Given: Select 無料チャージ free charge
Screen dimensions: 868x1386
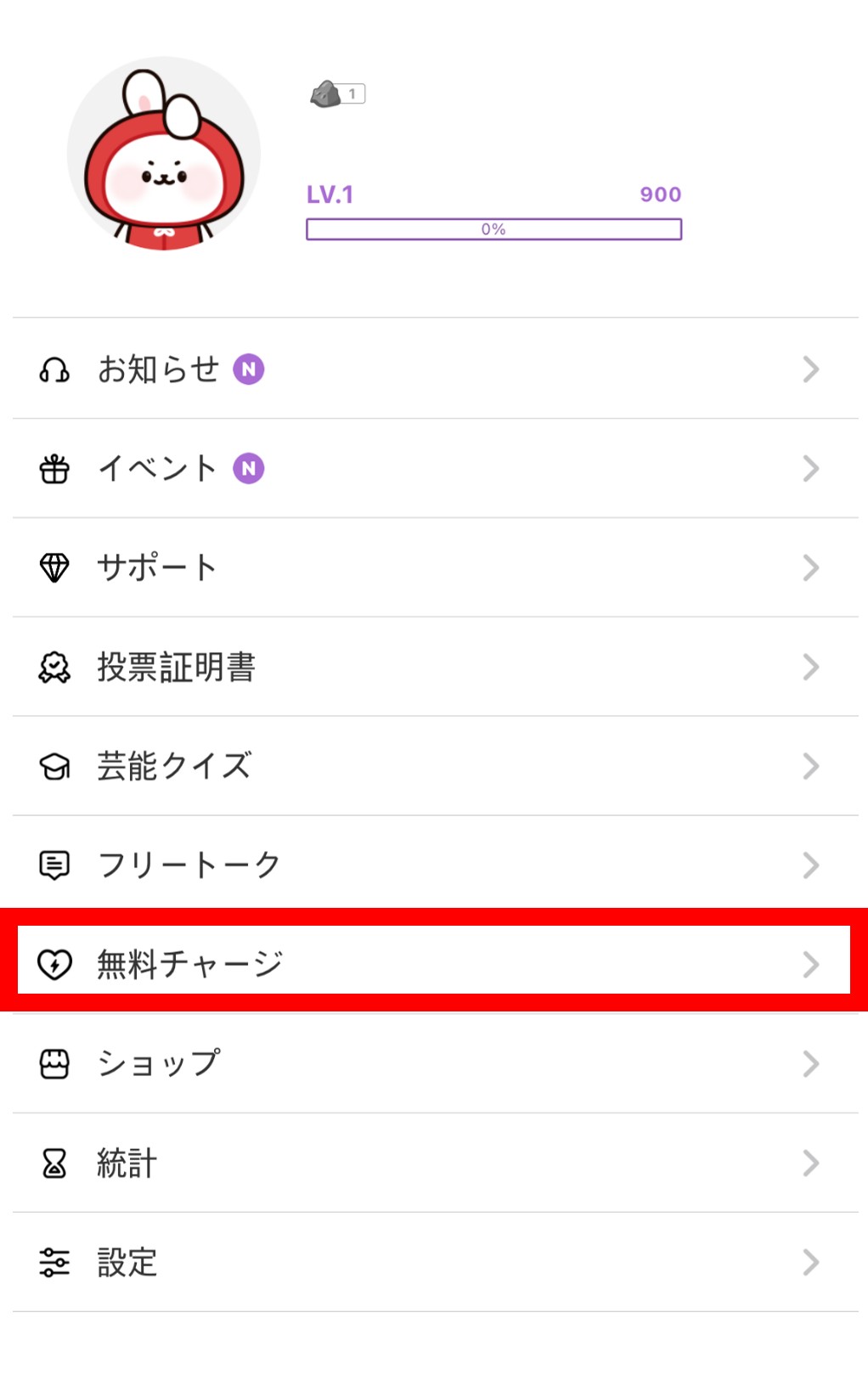Looking at the screenshot, I should pos(433,964).
